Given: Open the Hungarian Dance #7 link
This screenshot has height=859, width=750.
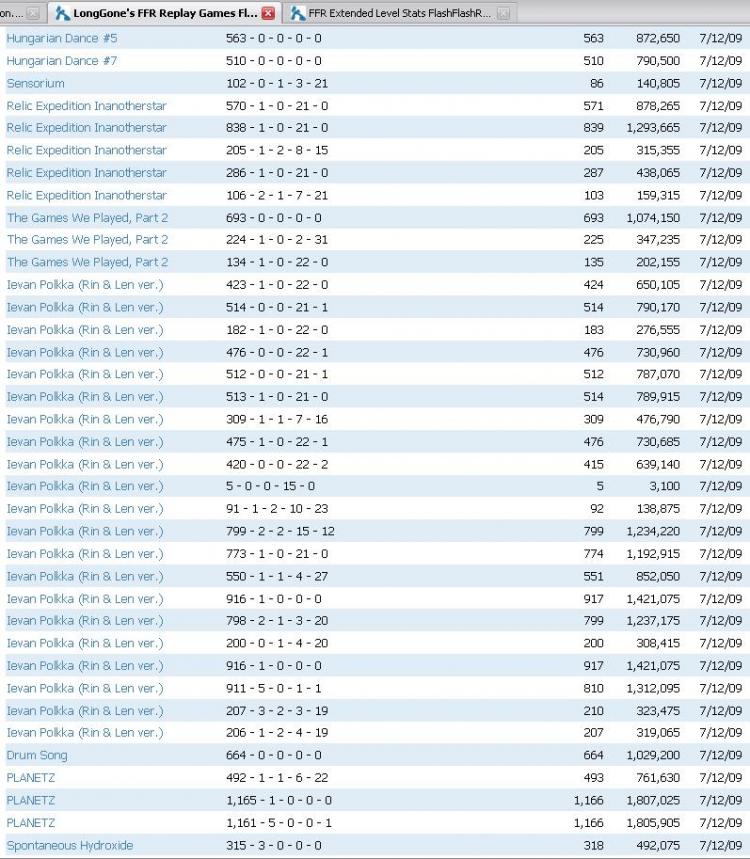Looking at the screenshot, I should click(x=62, y=61).
